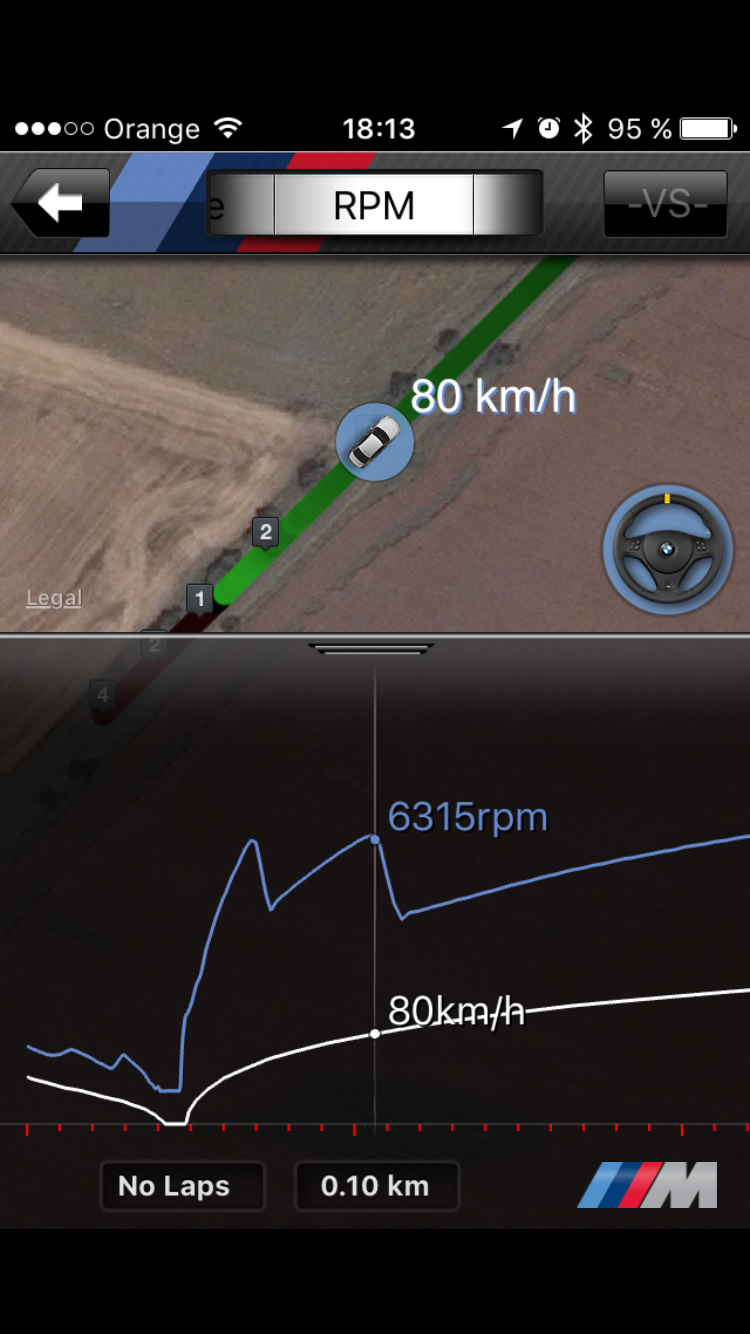Go back using the arrow button
Viewport: 750px width, 1334px height.
(x=60, y=203)
